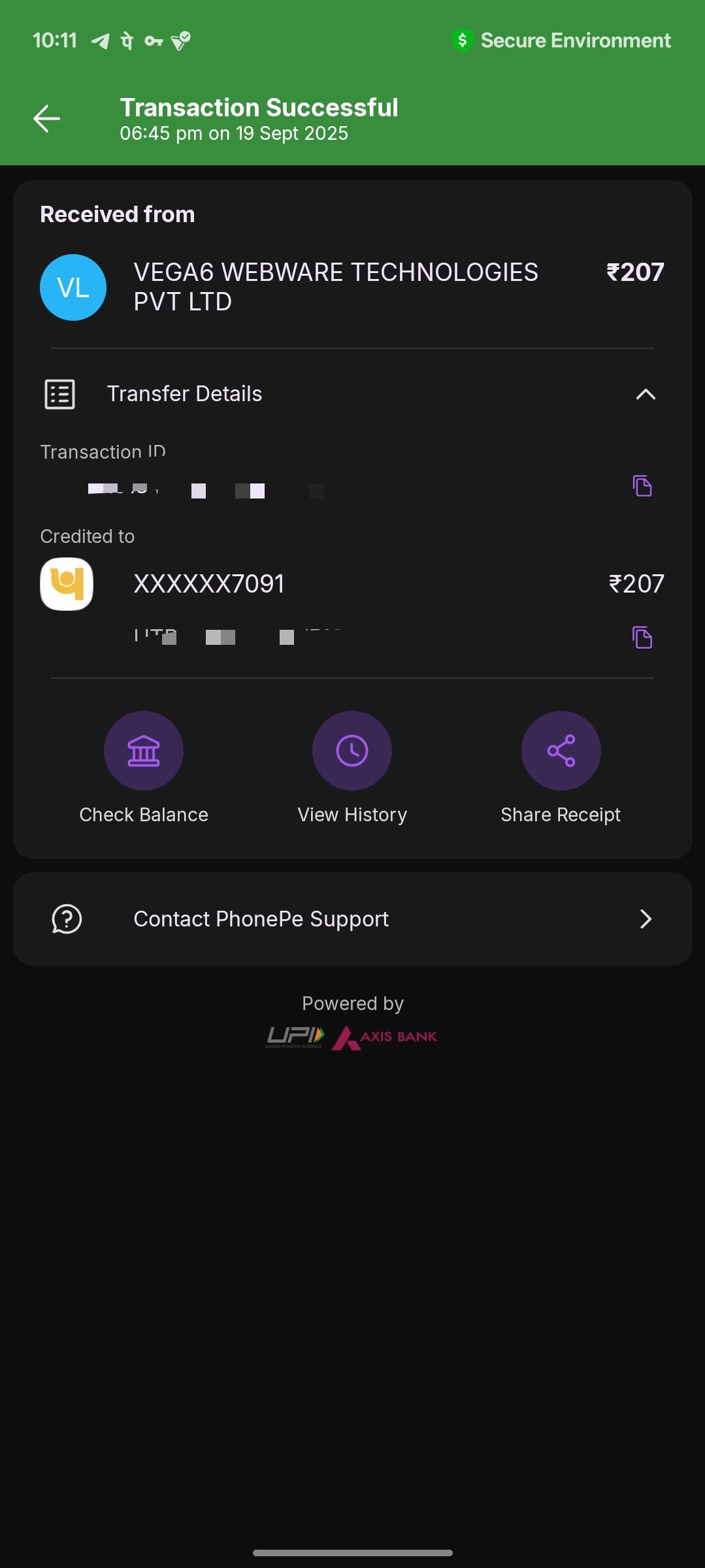Open View History
705x1568 pixels.
352,751
